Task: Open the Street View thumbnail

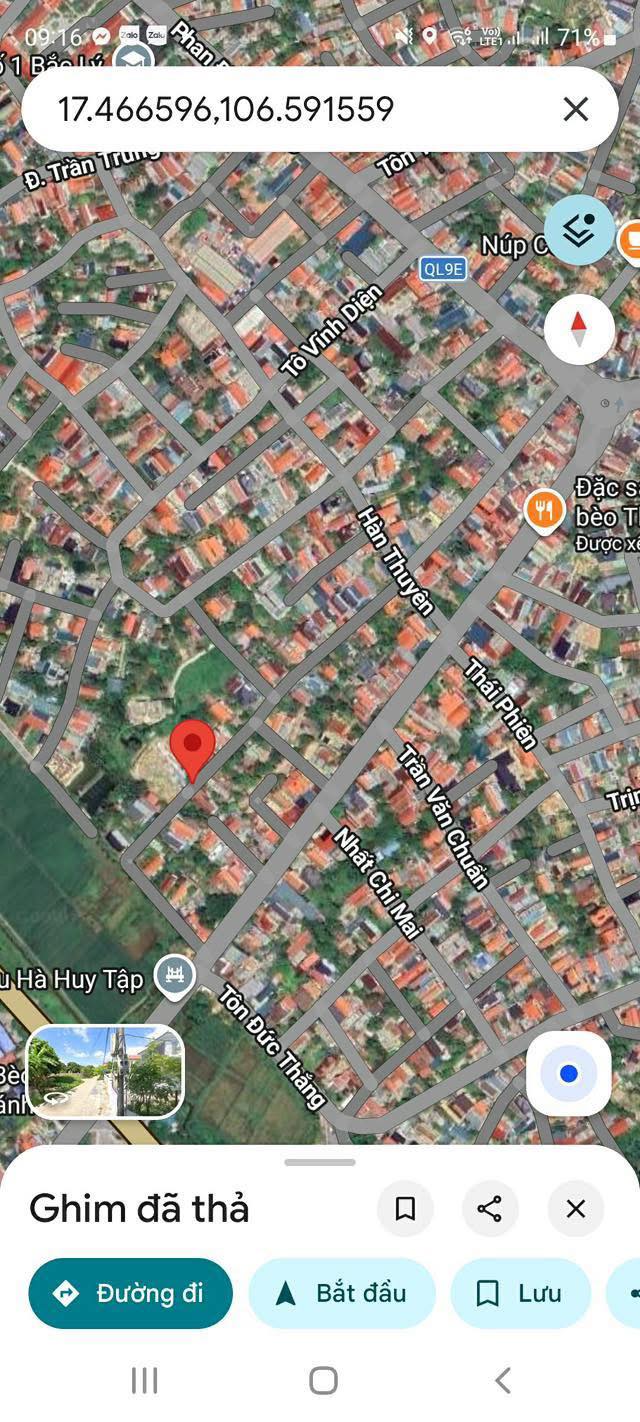Action: tap(105, 1071)
